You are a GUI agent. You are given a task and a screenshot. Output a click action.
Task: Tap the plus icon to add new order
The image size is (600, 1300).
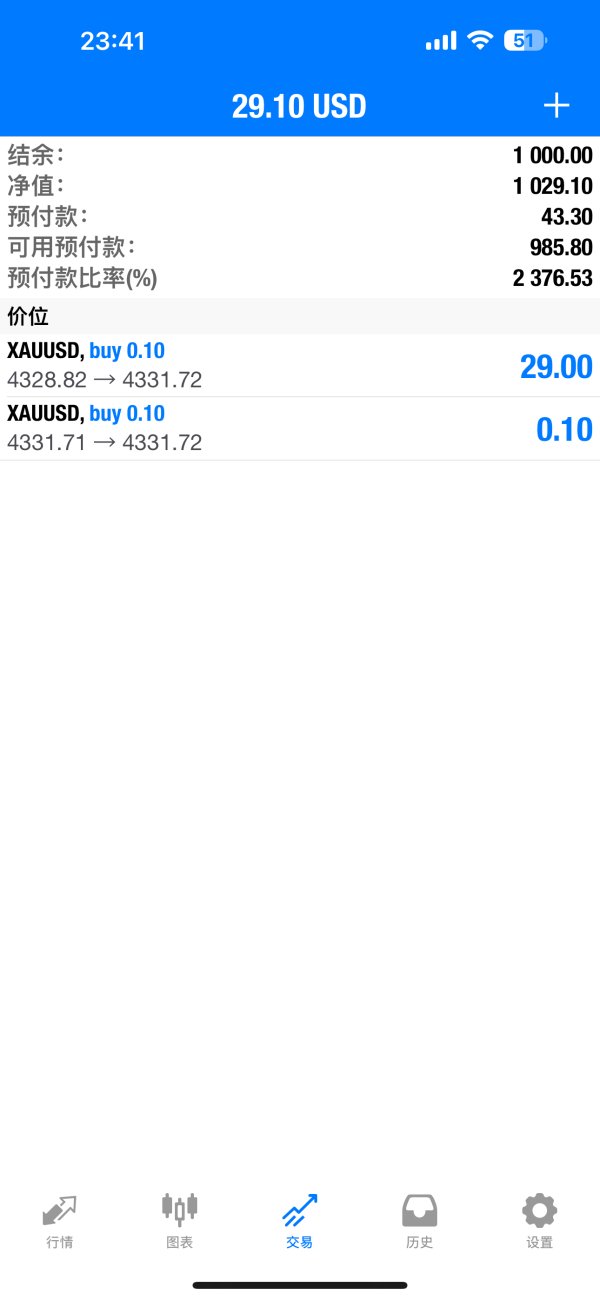(x=556, y=106)
